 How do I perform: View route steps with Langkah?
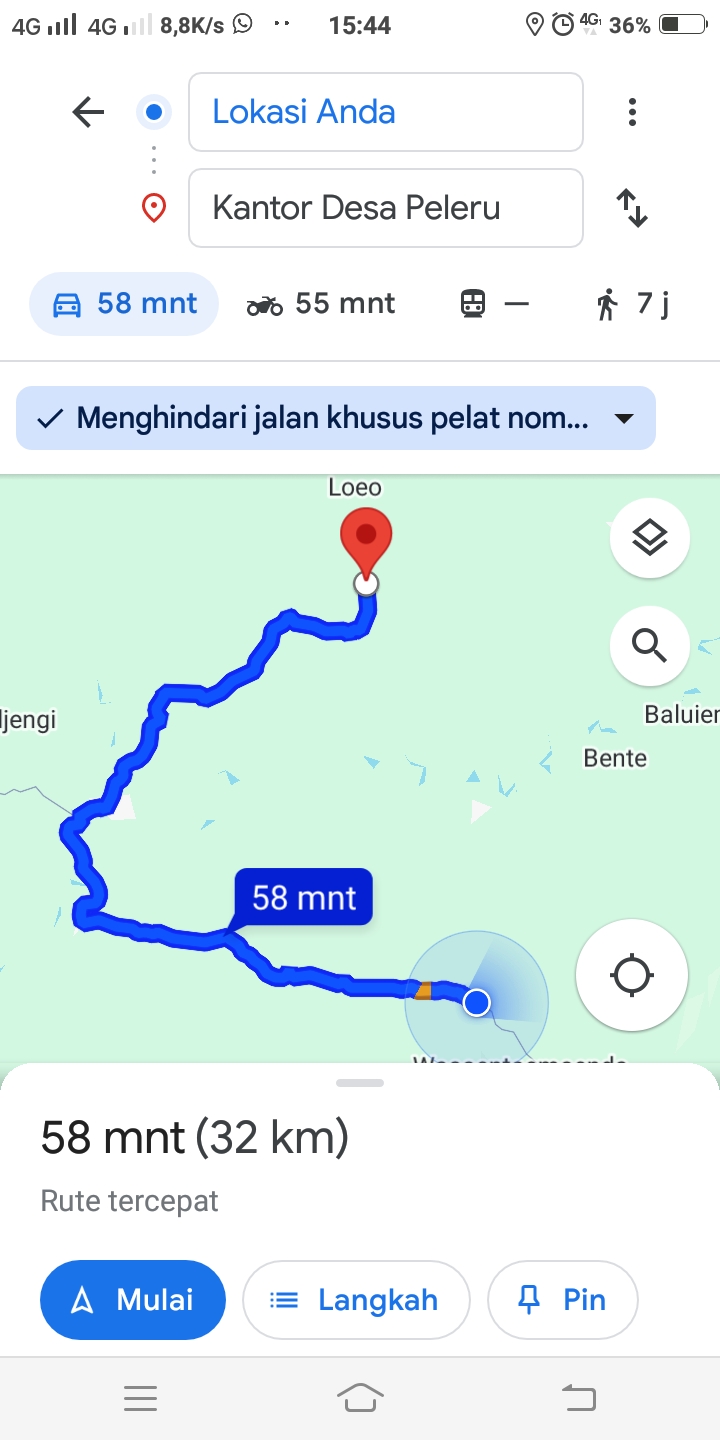356,1300
